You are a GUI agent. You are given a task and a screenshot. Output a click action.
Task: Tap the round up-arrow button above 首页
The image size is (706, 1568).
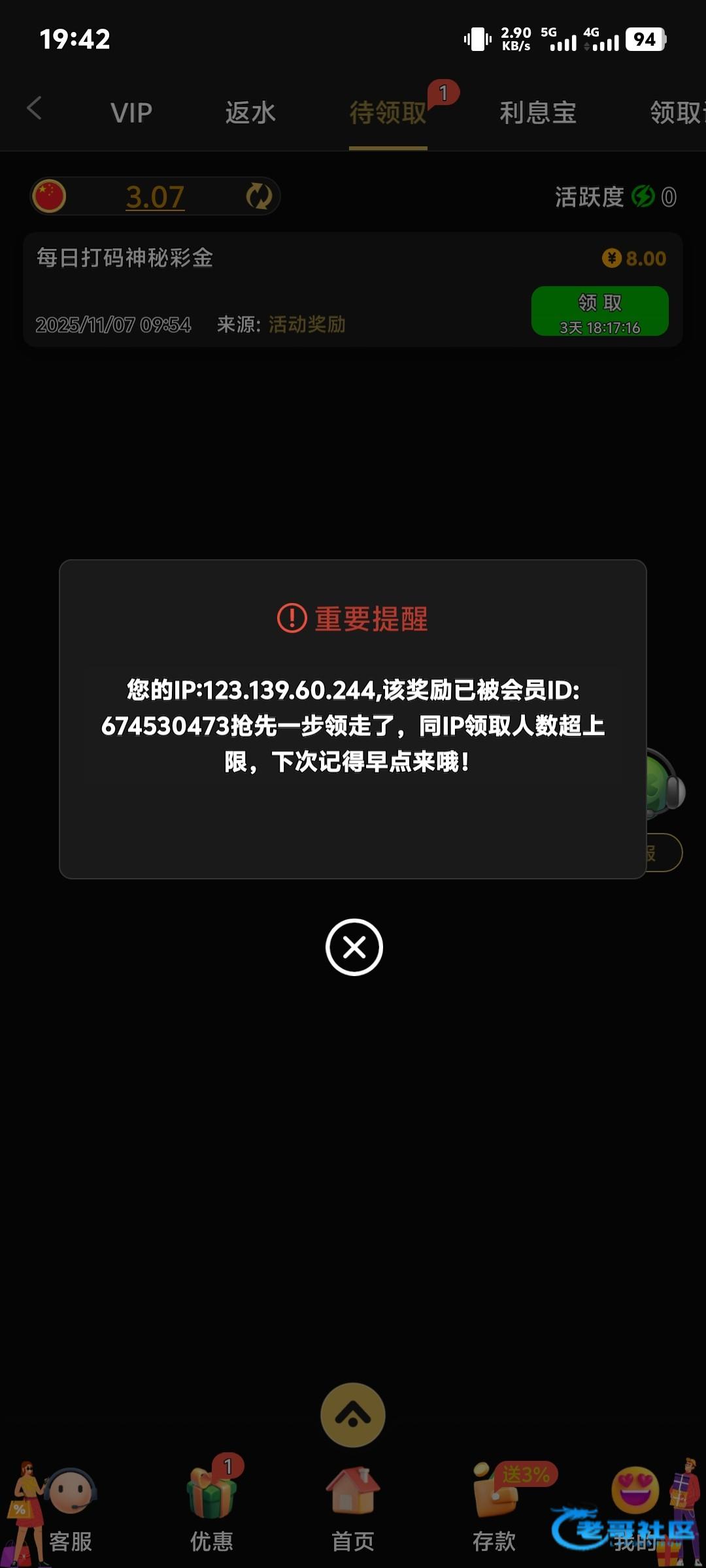(x=353, y=1414)
